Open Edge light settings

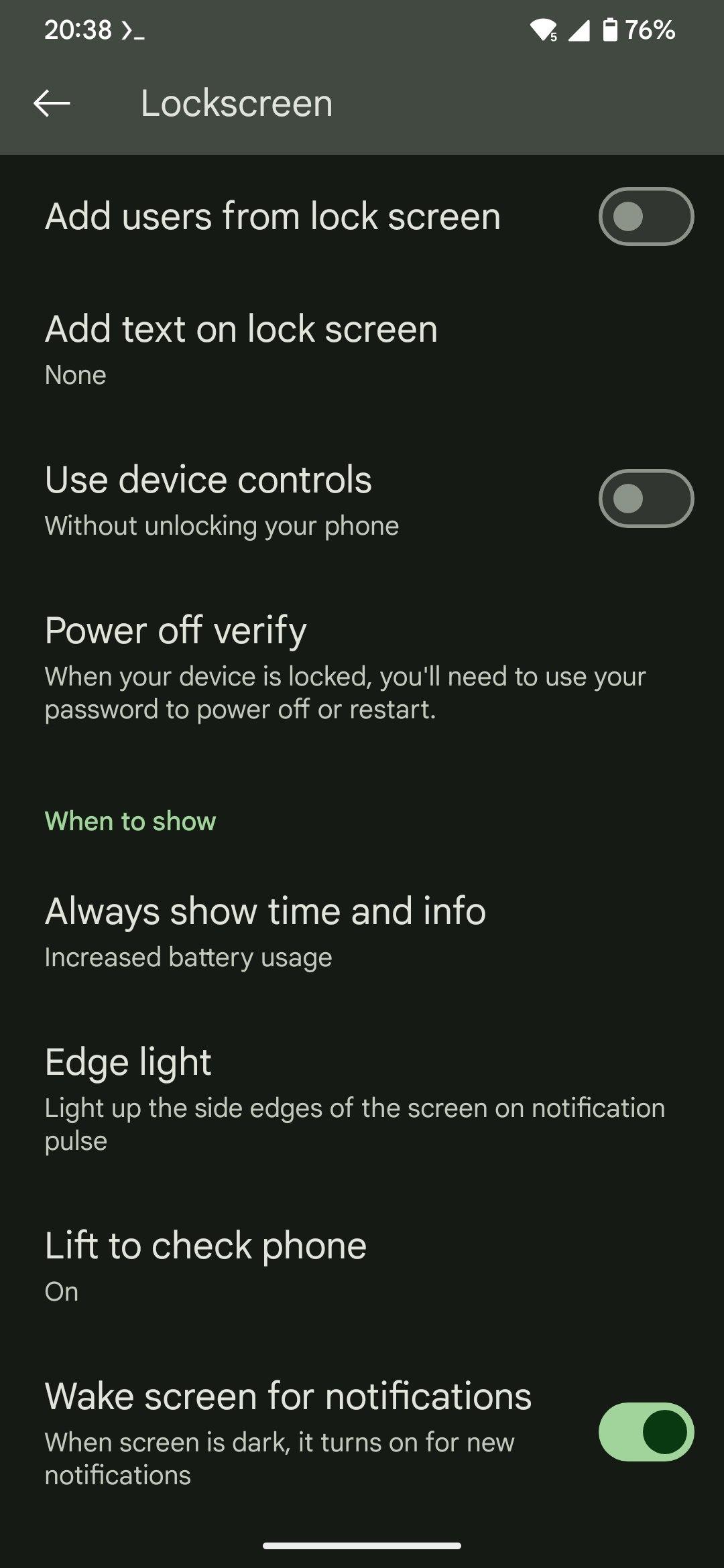pyautogui.click(x=355, y=1099)
